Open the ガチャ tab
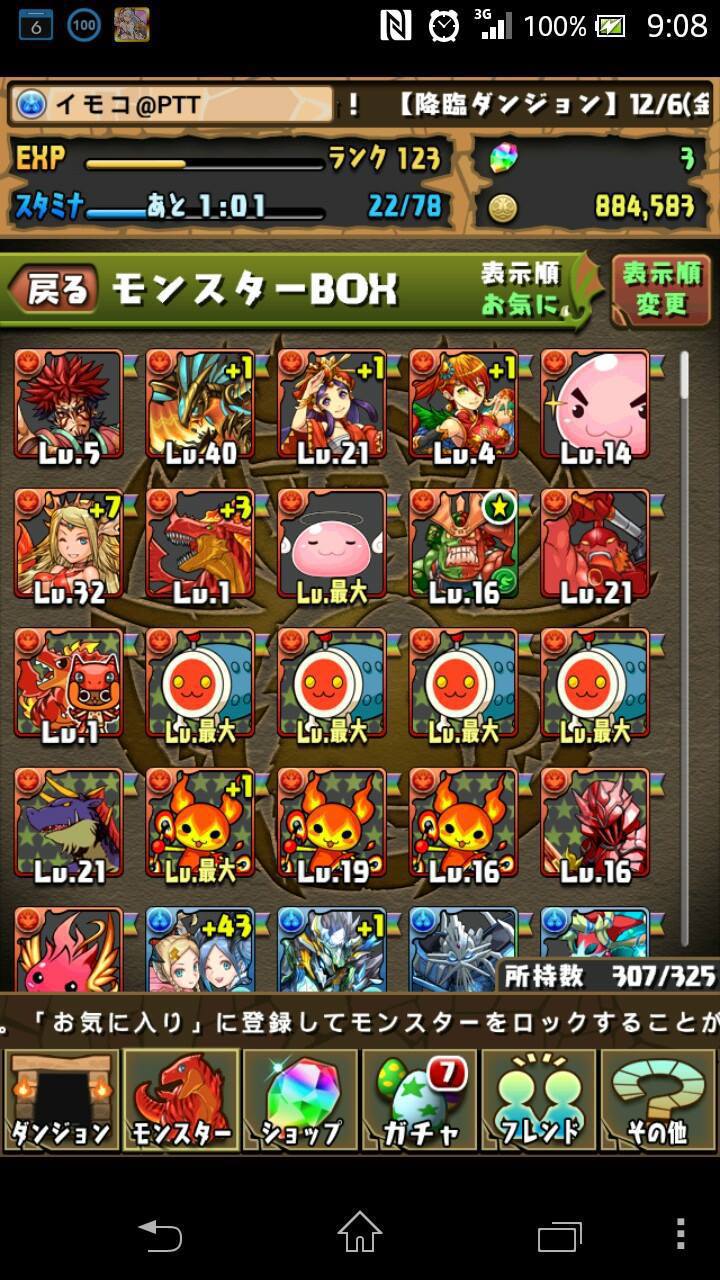The width and height of the screenshot is (720, 1280). click(x=419, y=1100)
